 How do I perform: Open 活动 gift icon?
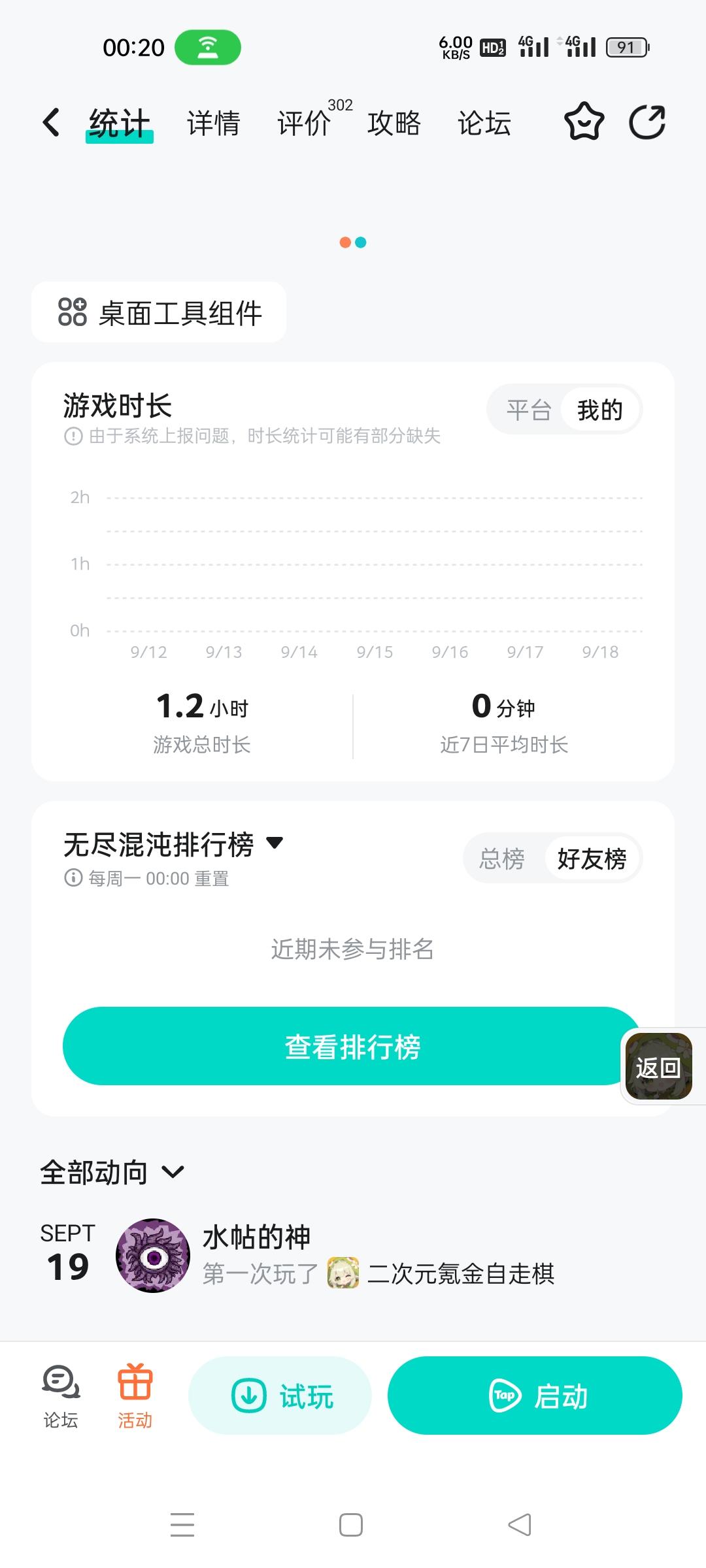(x=135, y=1396)
